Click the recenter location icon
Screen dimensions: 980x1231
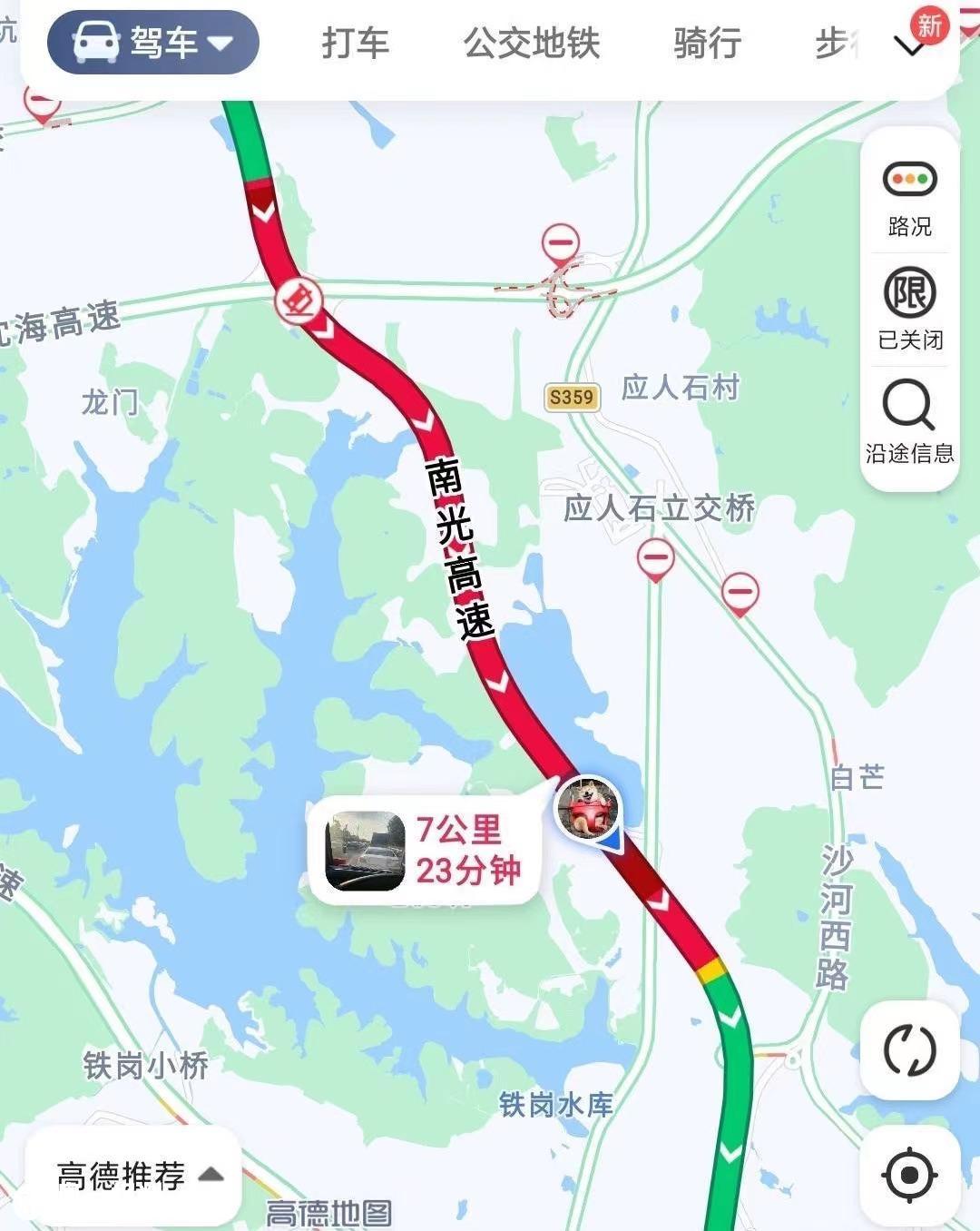[910, 1171]
